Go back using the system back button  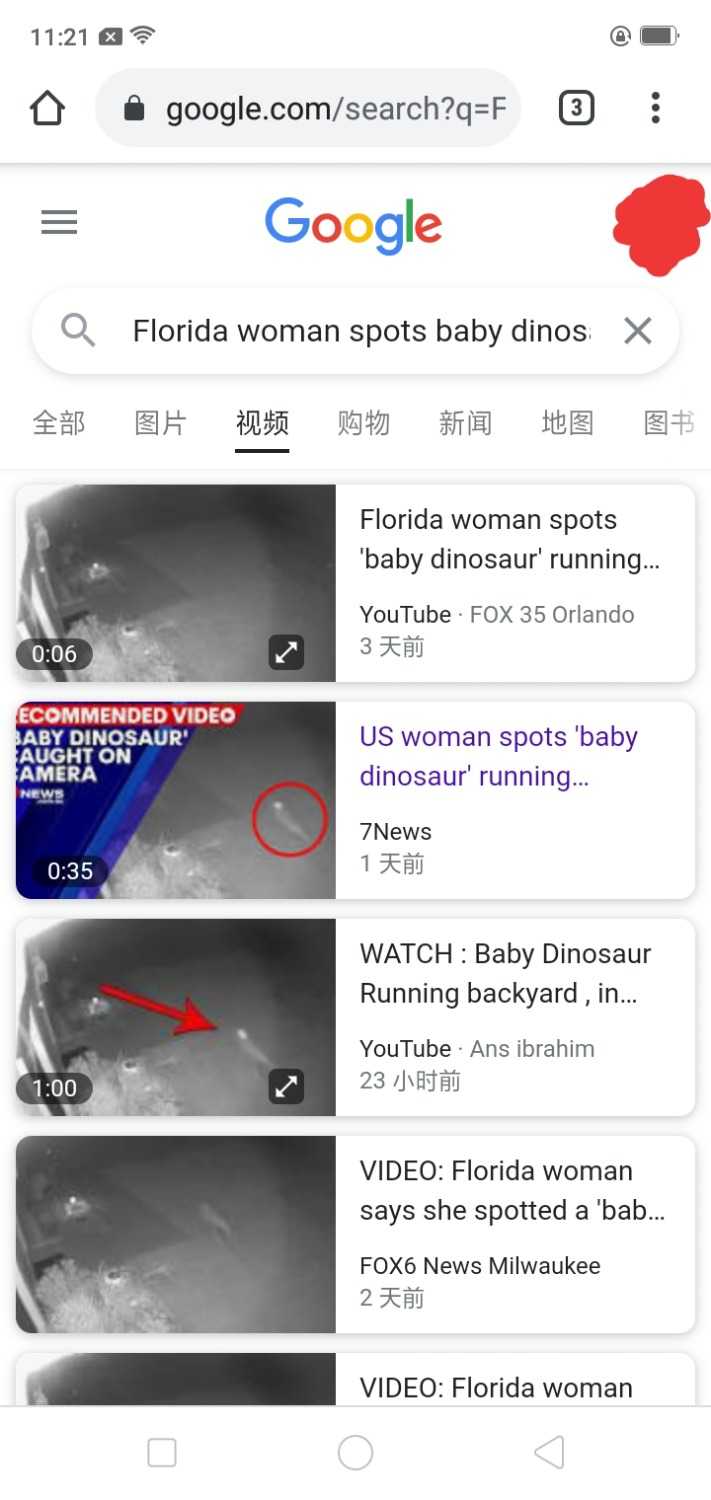pos(549,1452)
